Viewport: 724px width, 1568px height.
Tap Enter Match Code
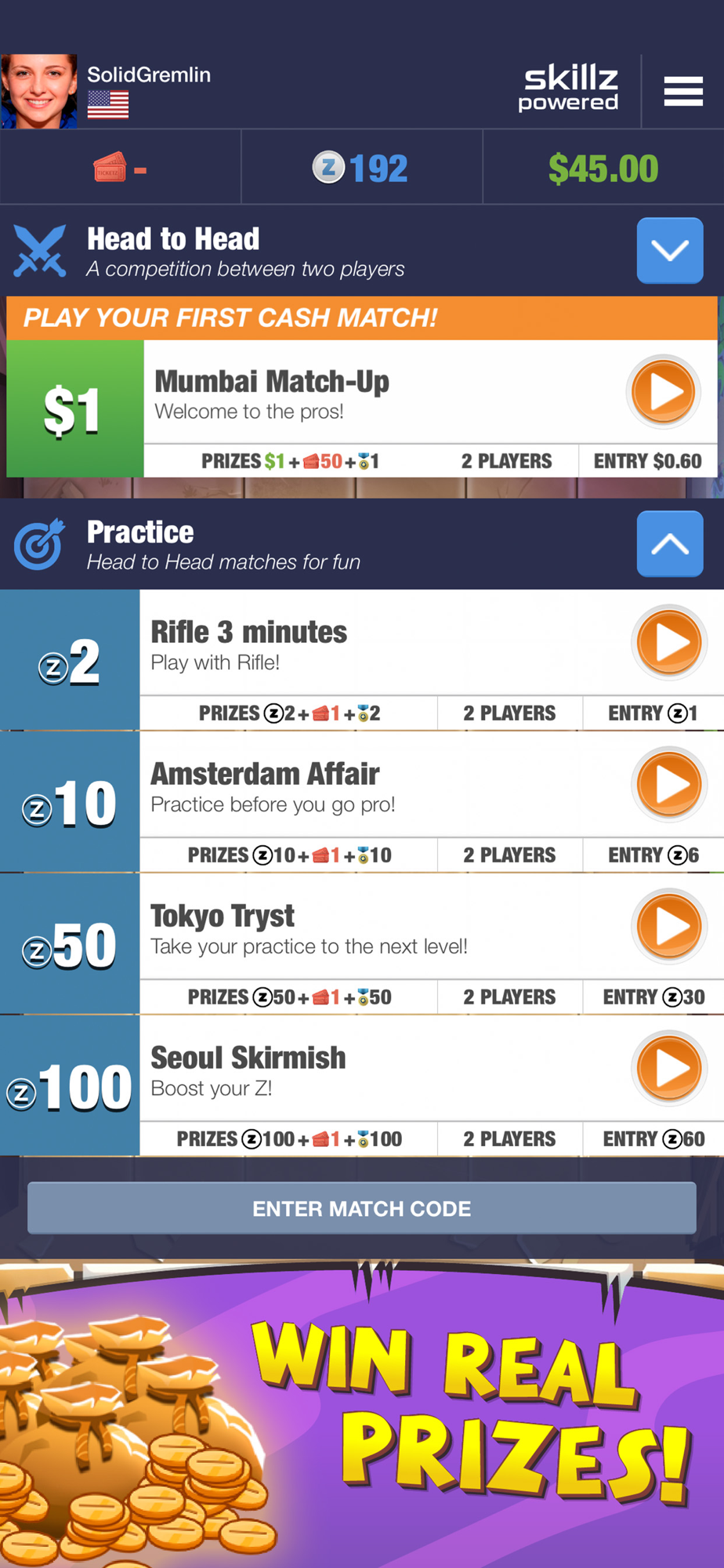click(362, 1208)
